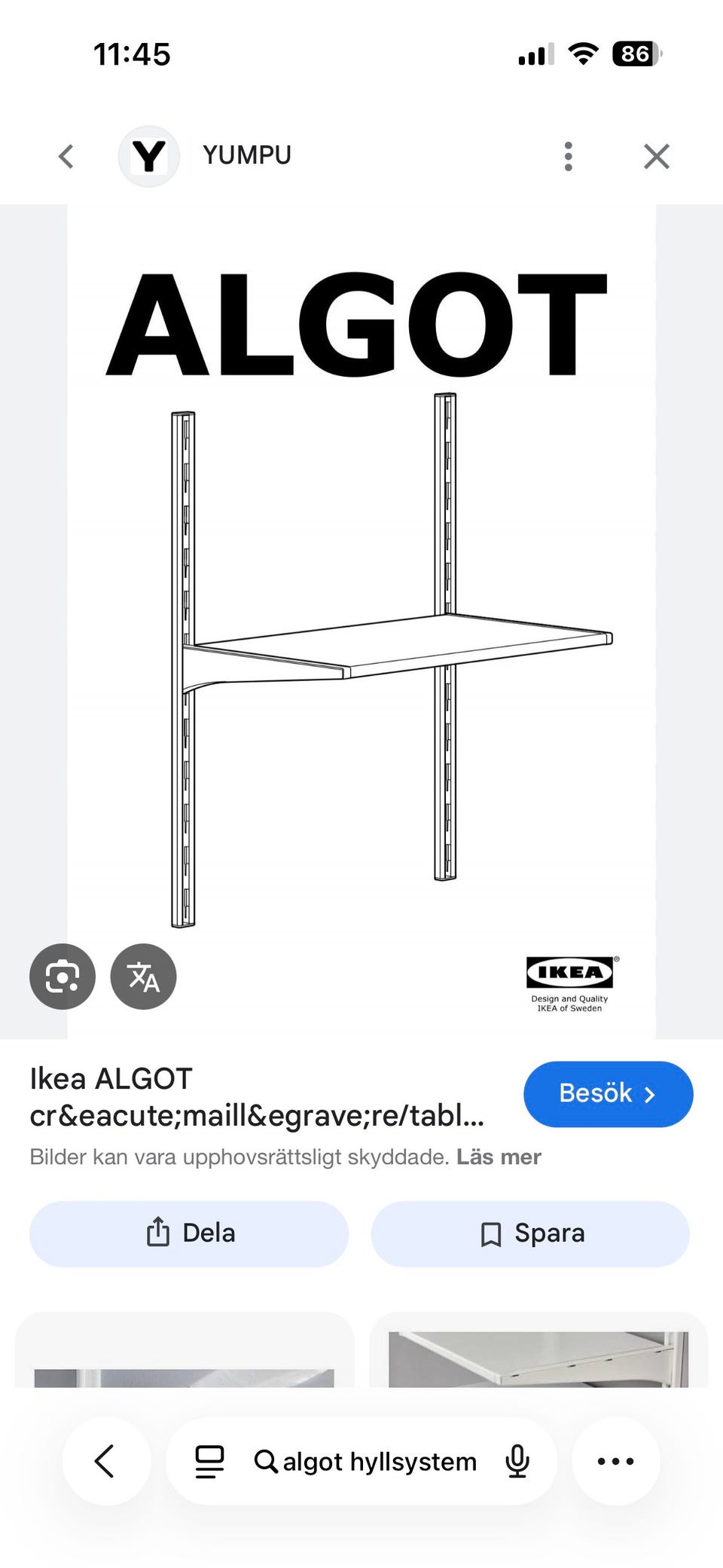This screenshot has height=1568, width=723.
Task: Tap the Besök arrow chevron
Action: point(649,1095)
